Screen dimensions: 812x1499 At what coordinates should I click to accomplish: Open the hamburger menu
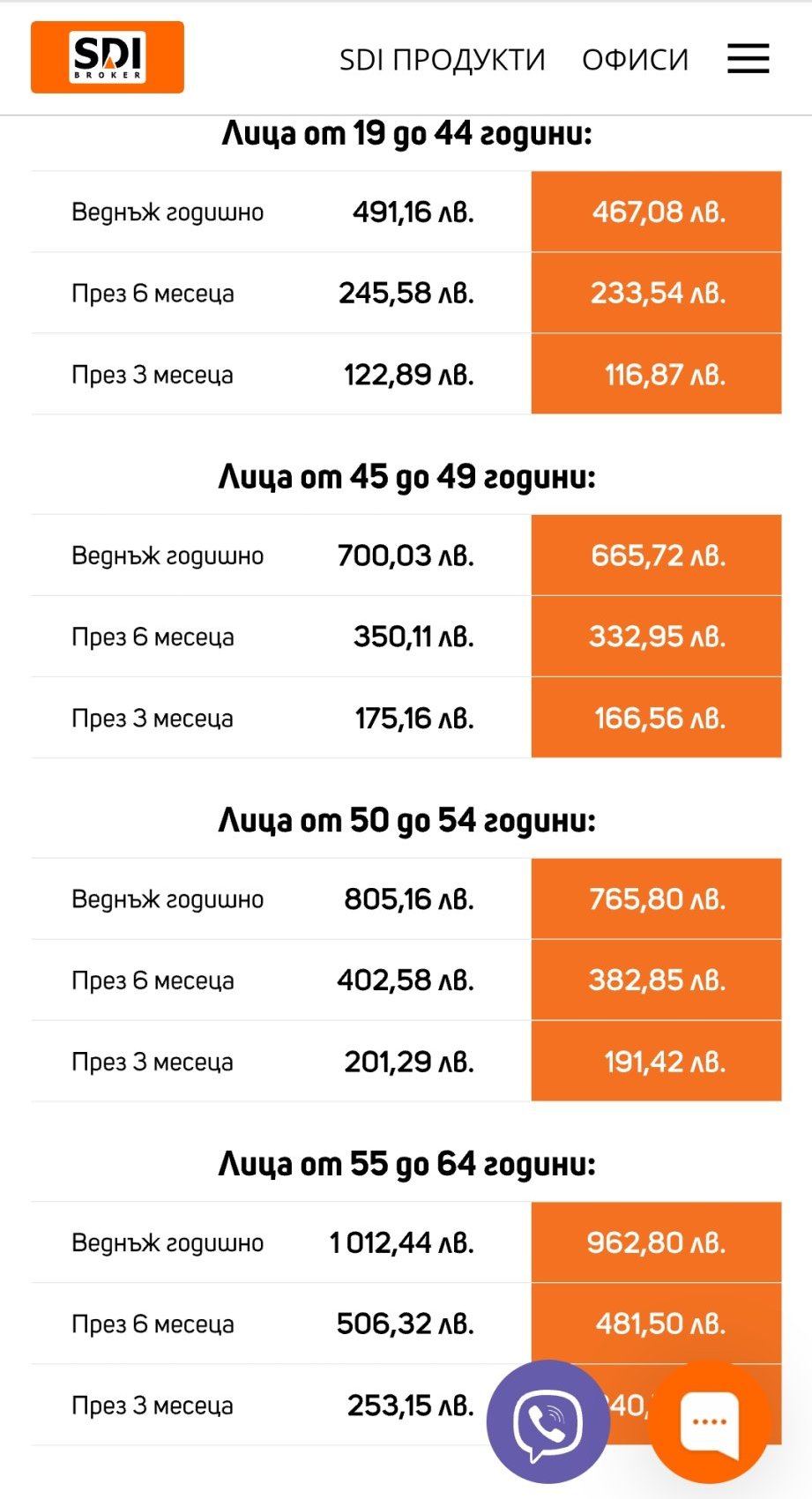tap(748, 58)
